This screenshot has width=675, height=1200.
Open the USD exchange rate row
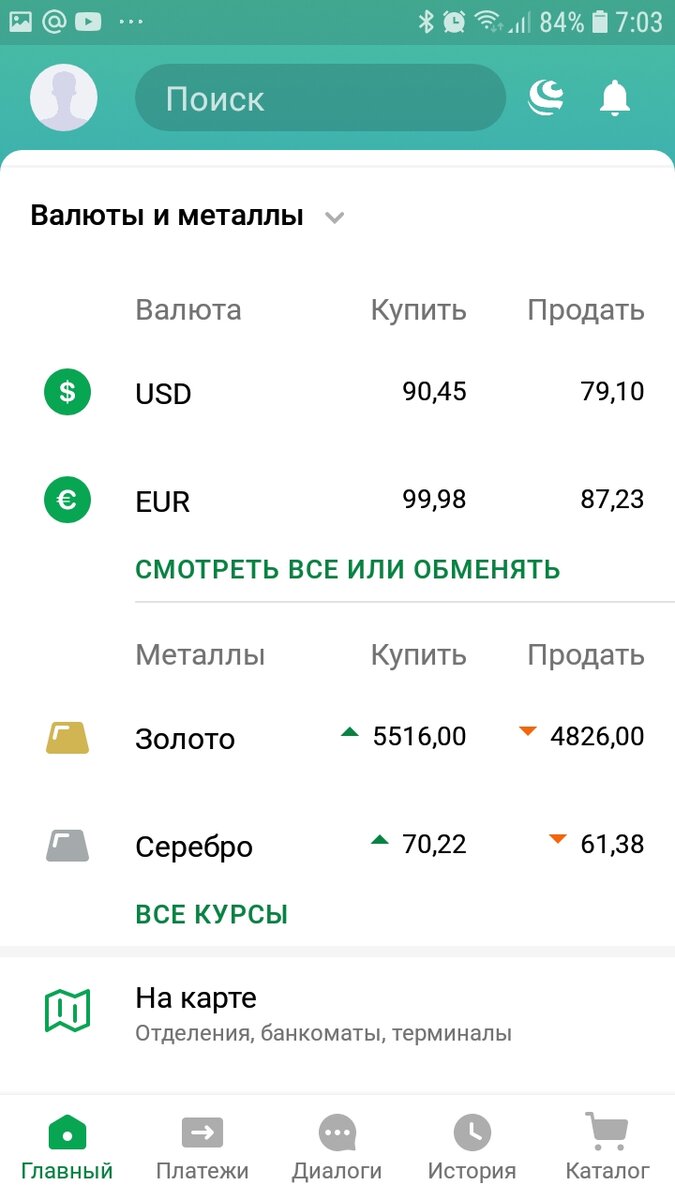coord(340,392)
